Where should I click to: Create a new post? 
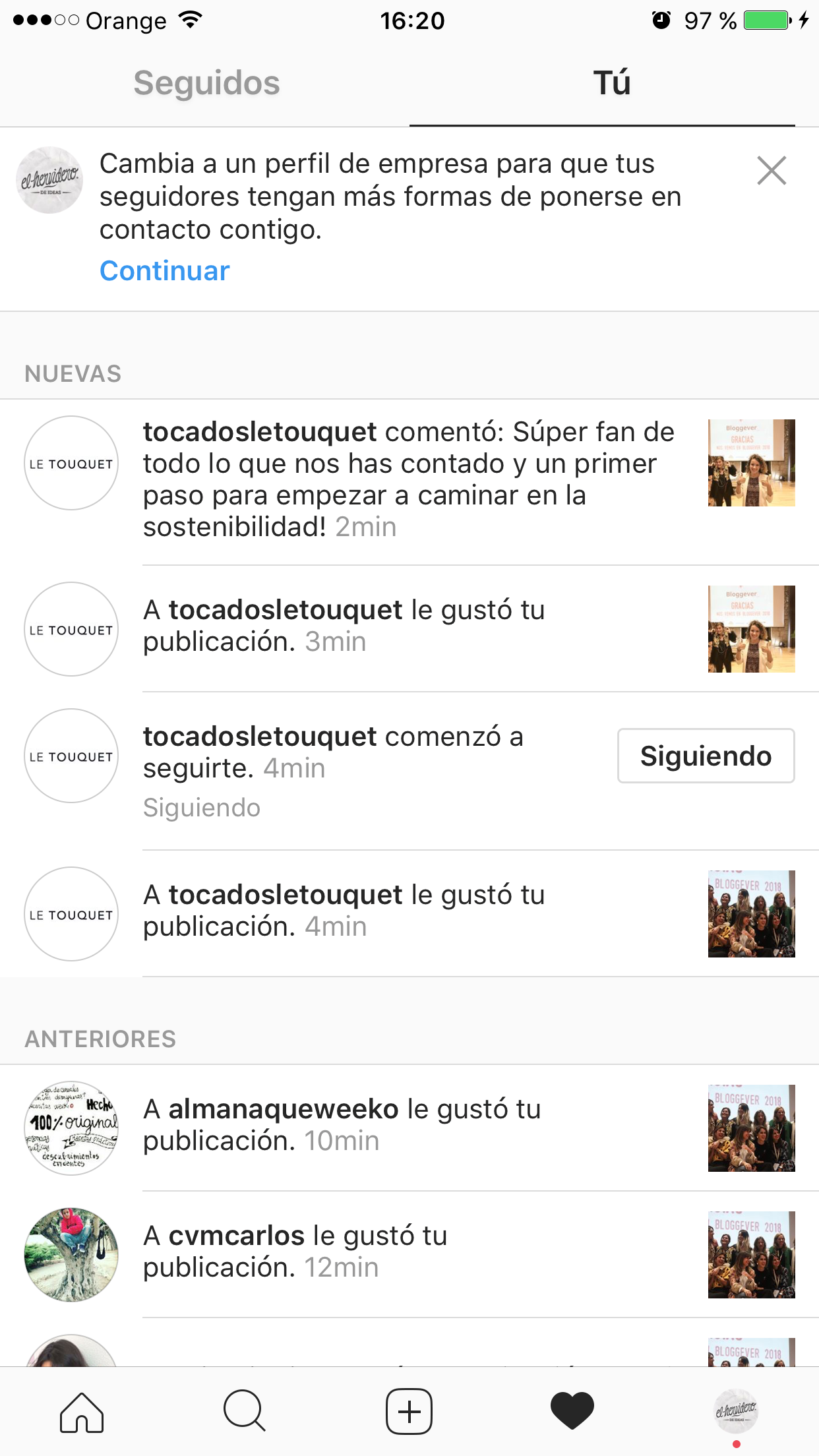point(409,1412)
